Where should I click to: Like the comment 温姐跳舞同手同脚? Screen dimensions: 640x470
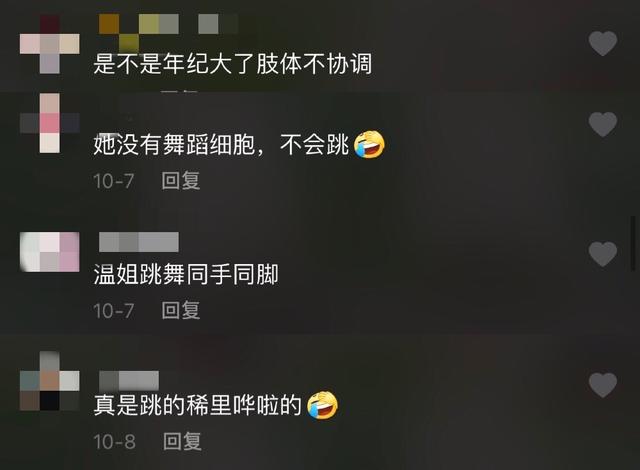pos(602,254)
